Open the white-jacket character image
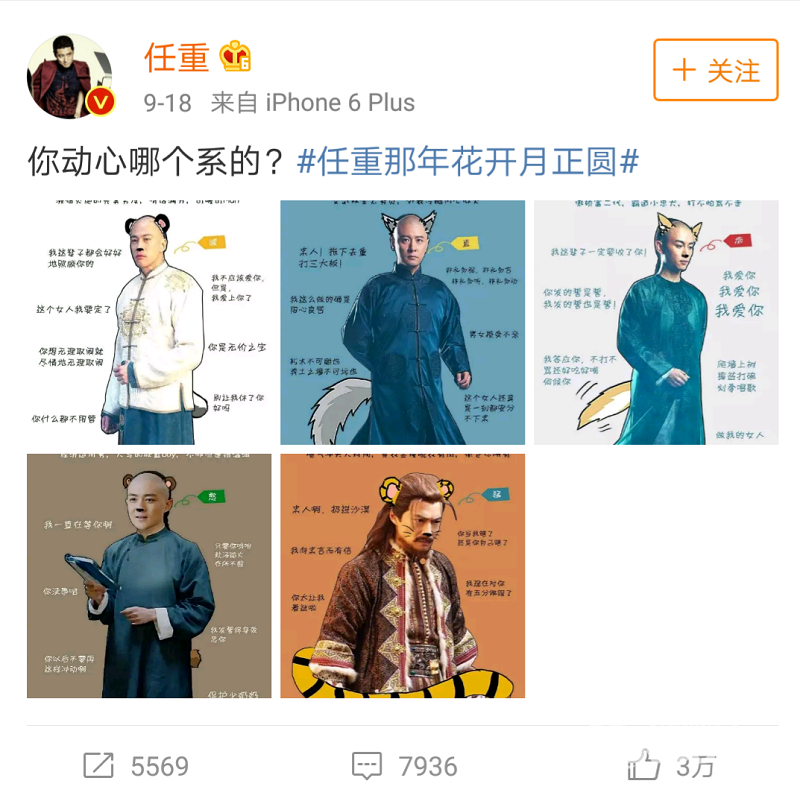Screen dimensions: 800x804 point(149,322)
